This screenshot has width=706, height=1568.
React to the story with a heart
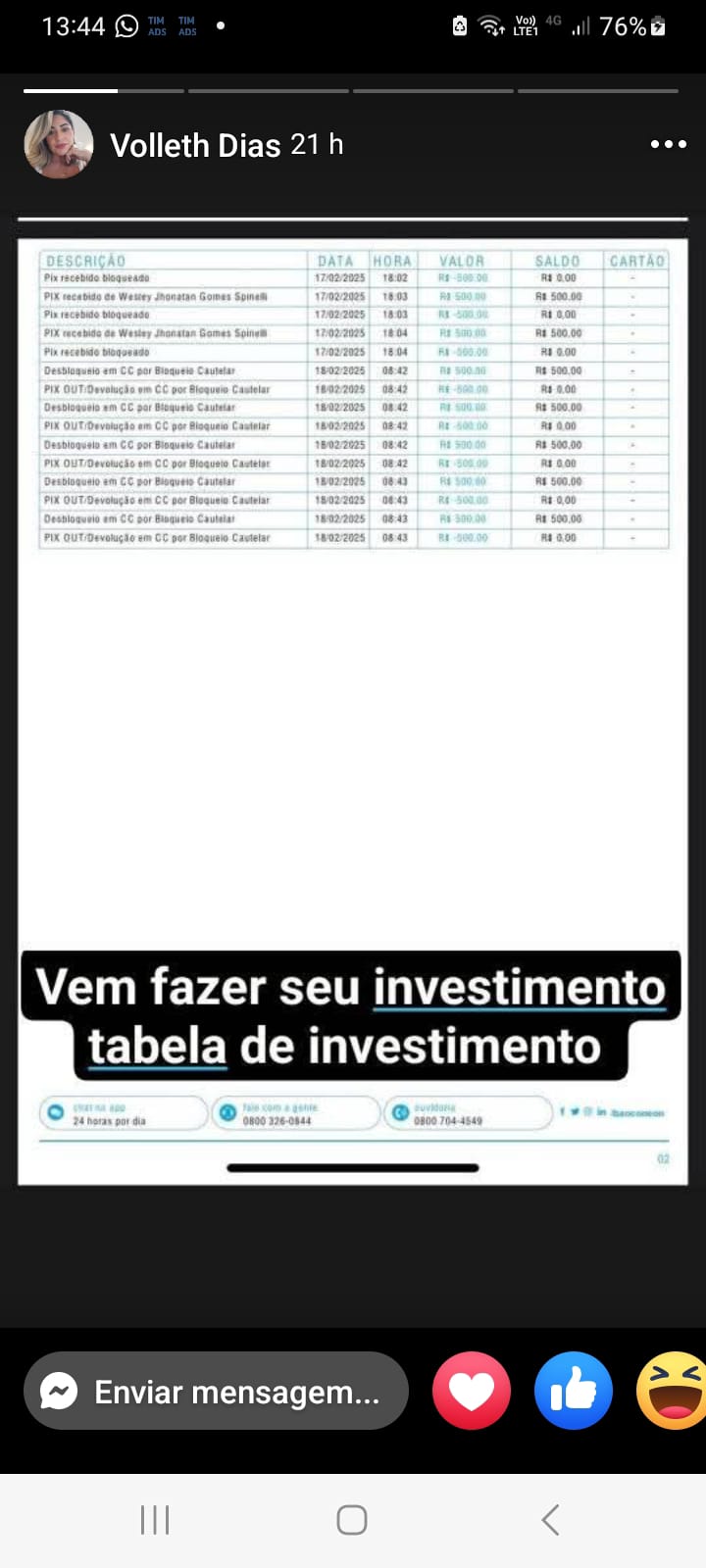click(x=472, y=1391)
